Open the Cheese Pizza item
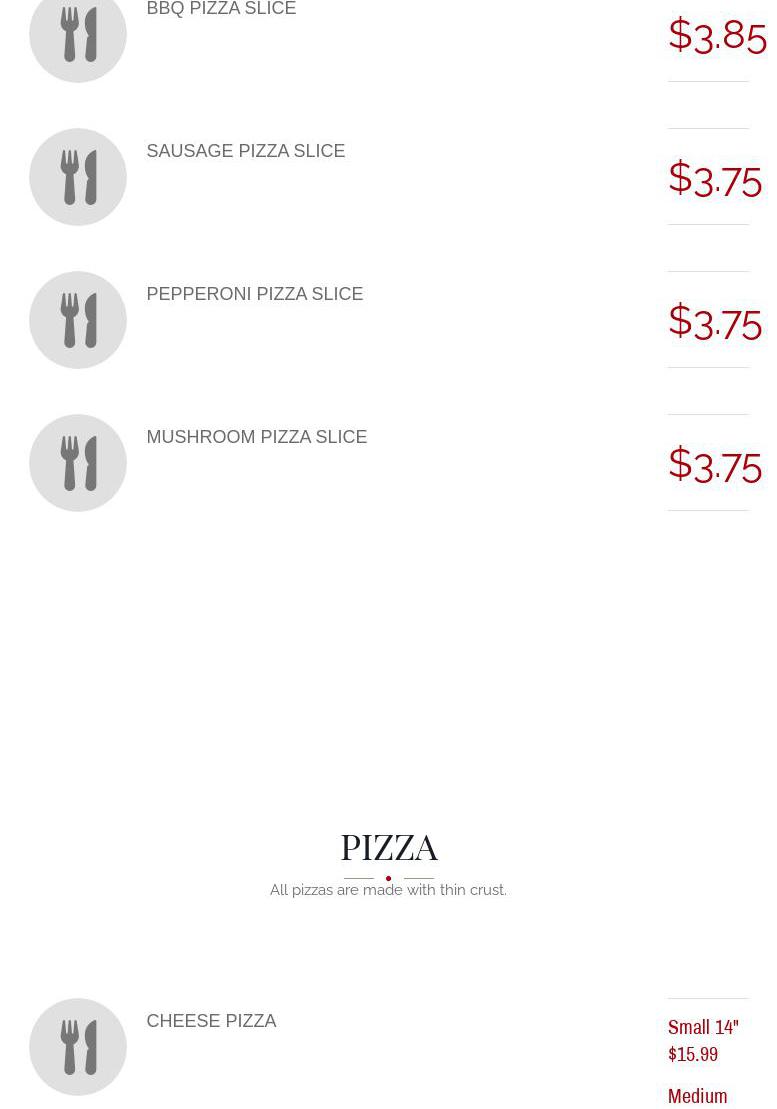 tap(211, 1021)
